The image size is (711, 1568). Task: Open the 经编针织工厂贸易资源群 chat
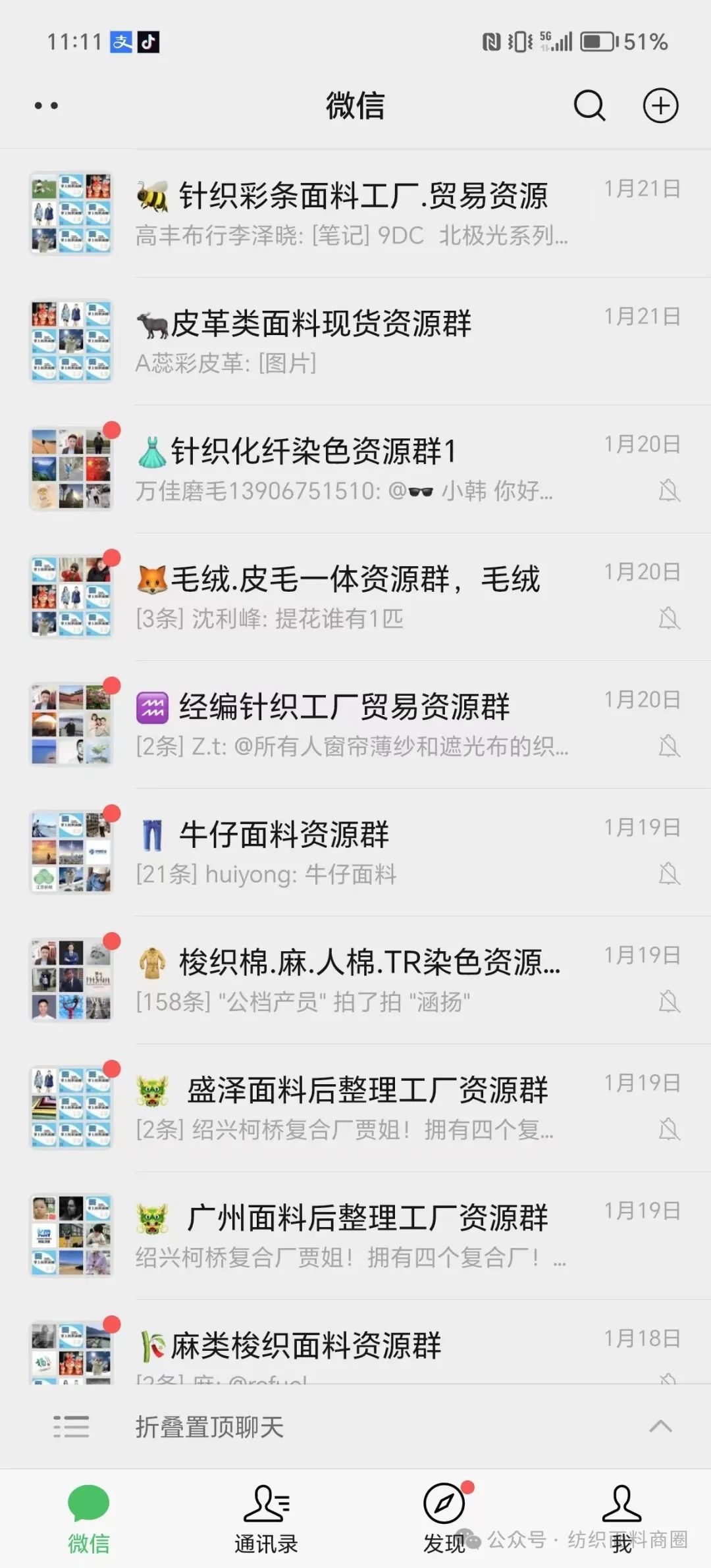click(355, 724)
